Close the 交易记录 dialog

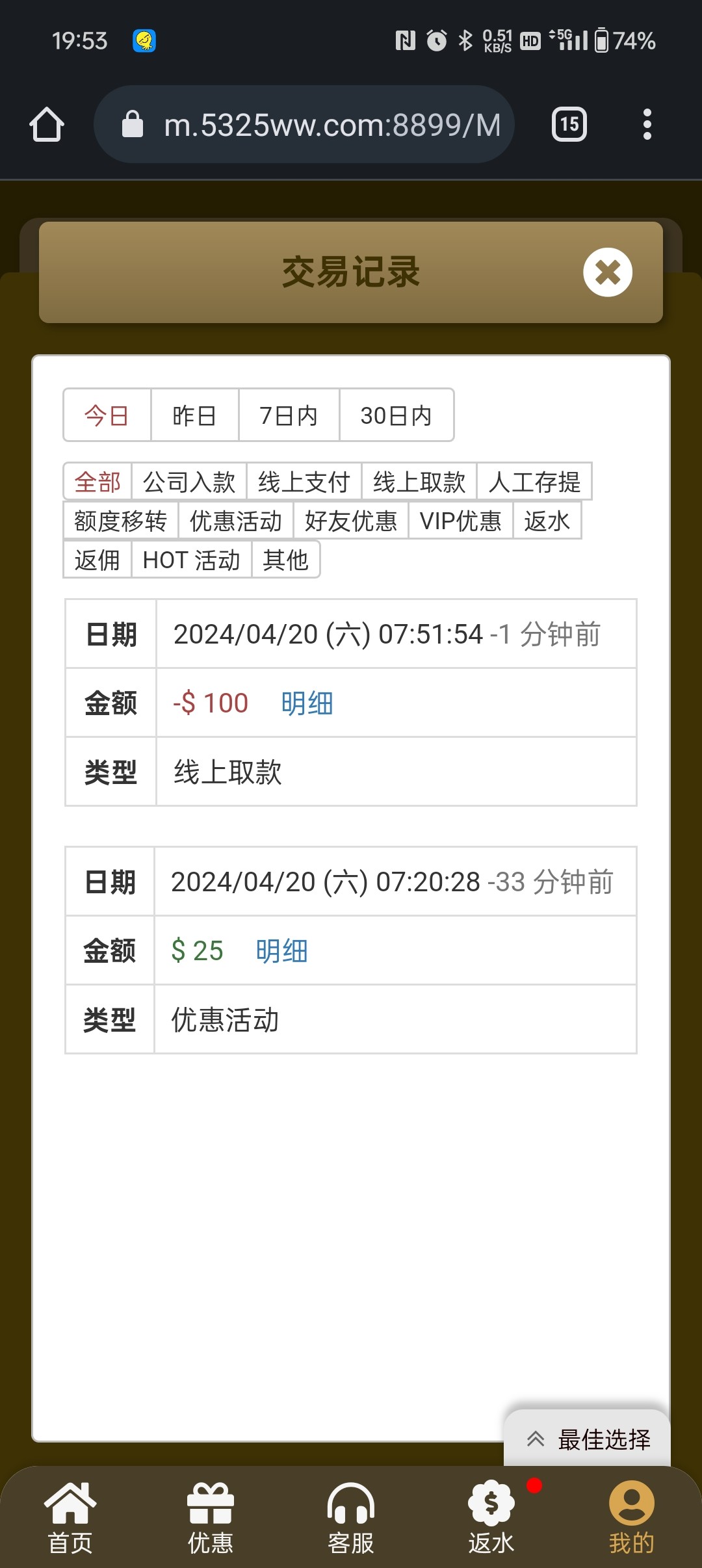[x=607, y=272]
